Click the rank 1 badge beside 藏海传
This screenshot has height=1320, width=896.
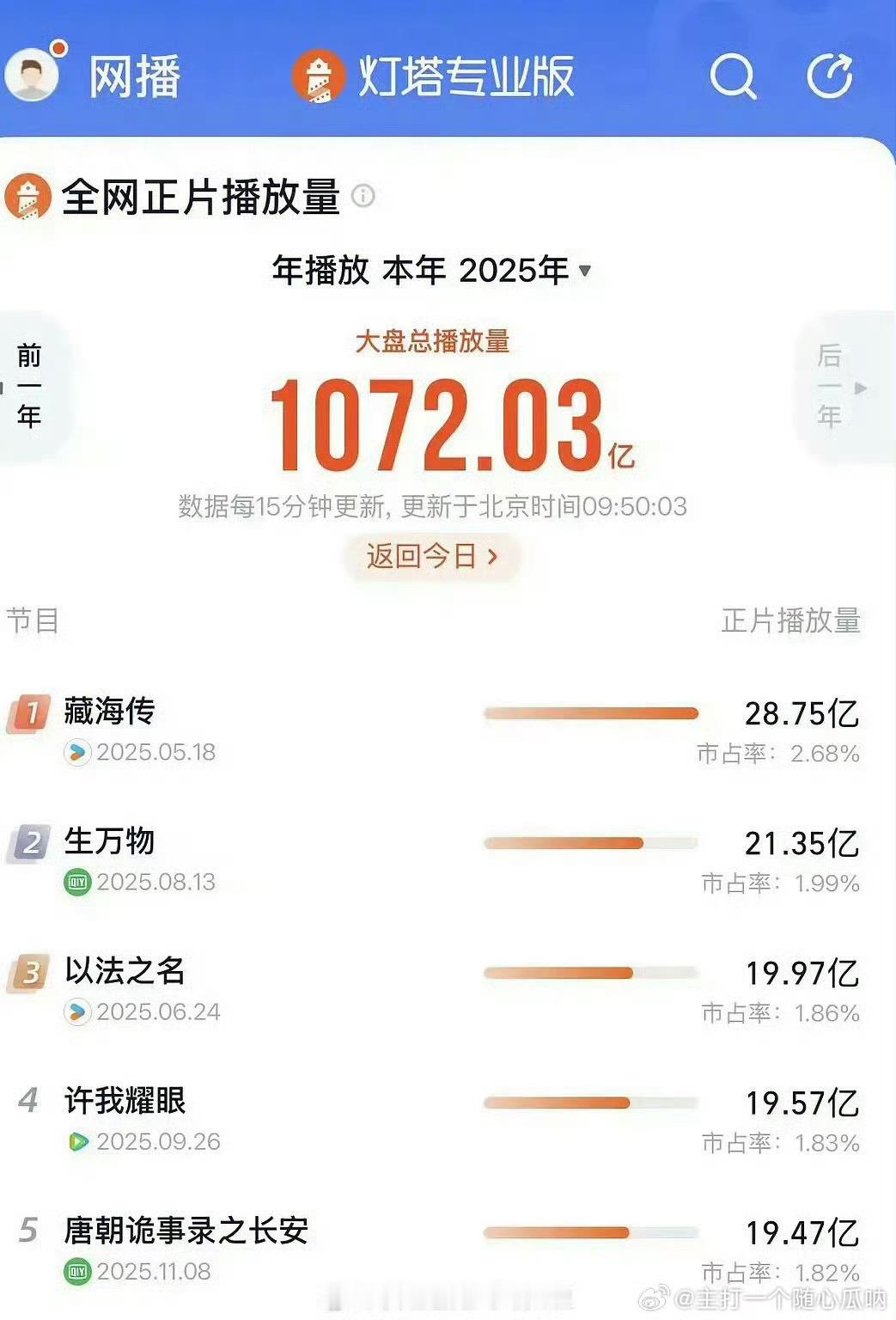click(x=28, y=712)
